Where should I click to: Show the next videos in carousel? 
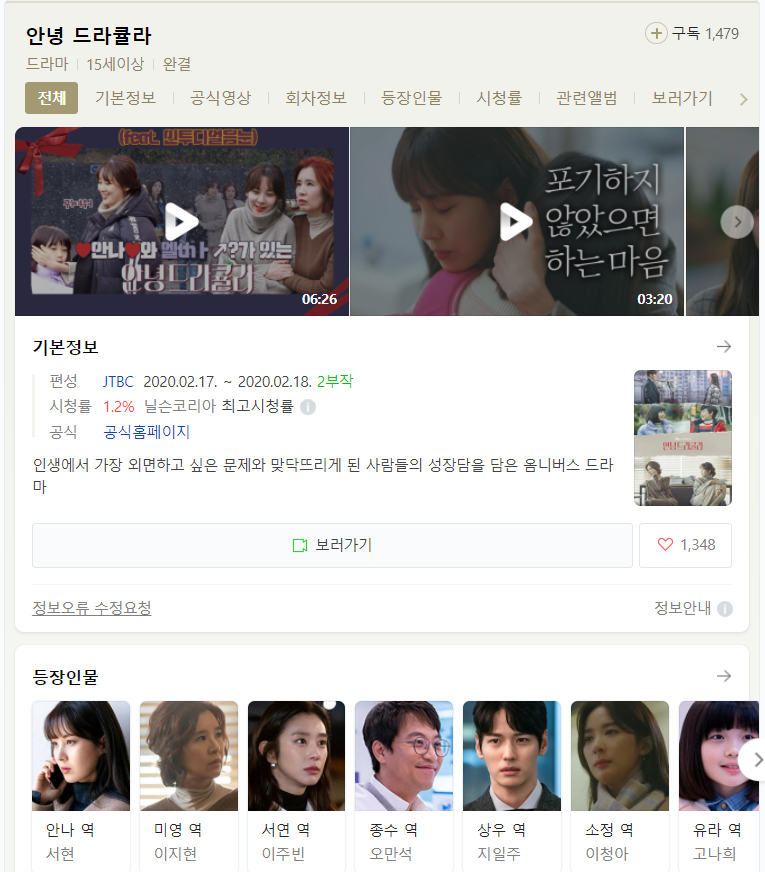coord(737,222)
